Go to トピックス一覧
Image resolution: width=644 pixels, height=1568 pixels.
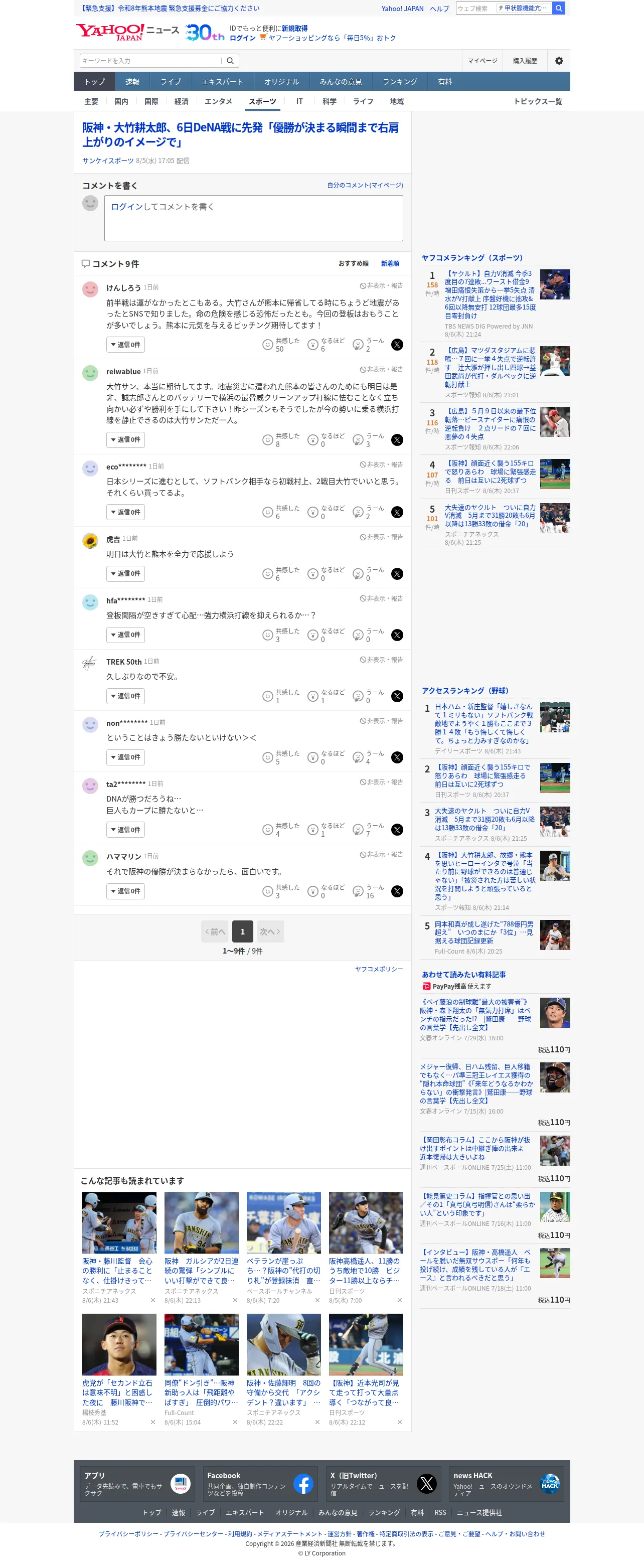click(538, 102)
